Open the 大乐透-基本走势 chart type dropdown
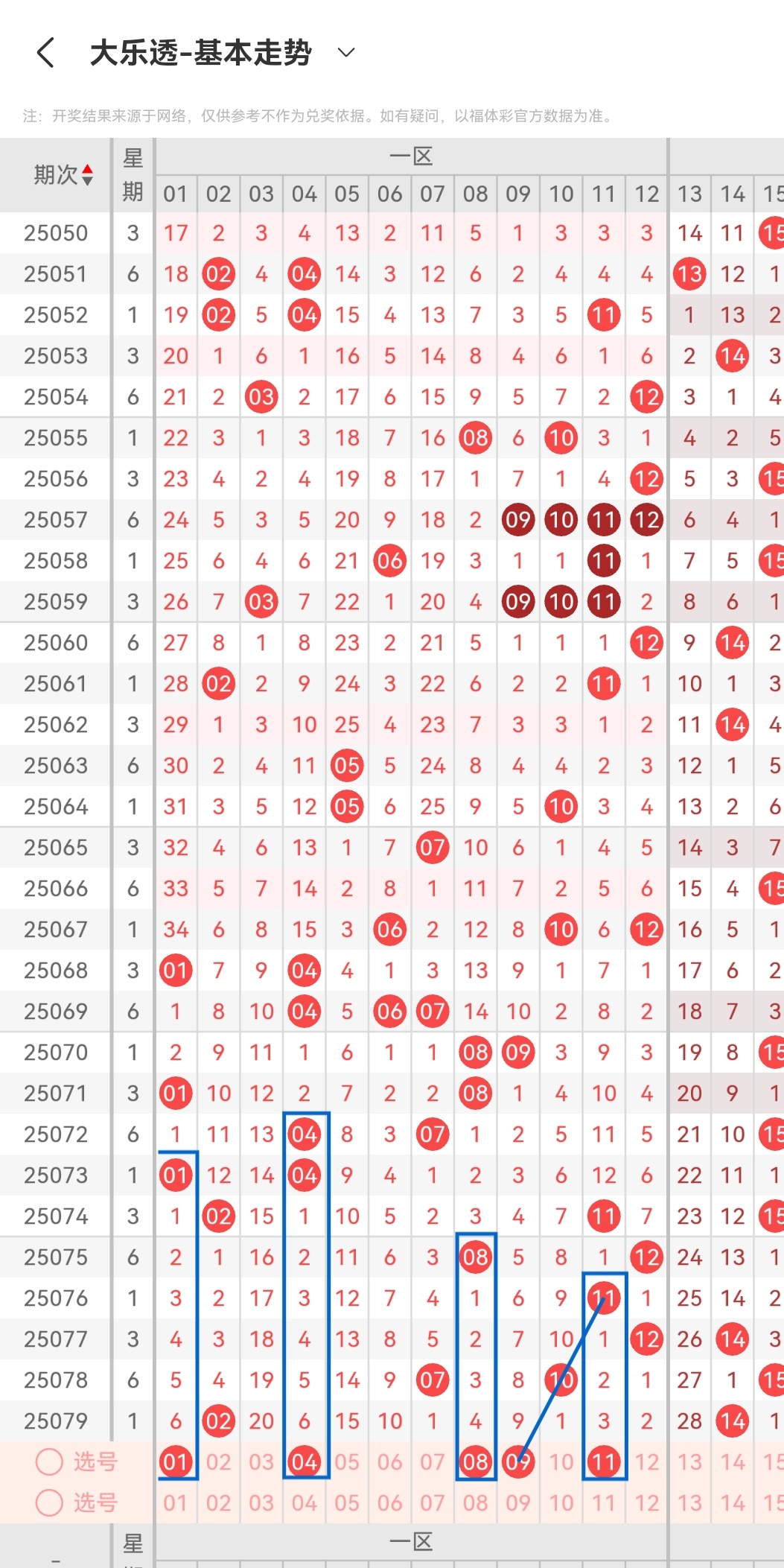The height and width of the screenshot is (1568, 784). click(x=346, y=53)
